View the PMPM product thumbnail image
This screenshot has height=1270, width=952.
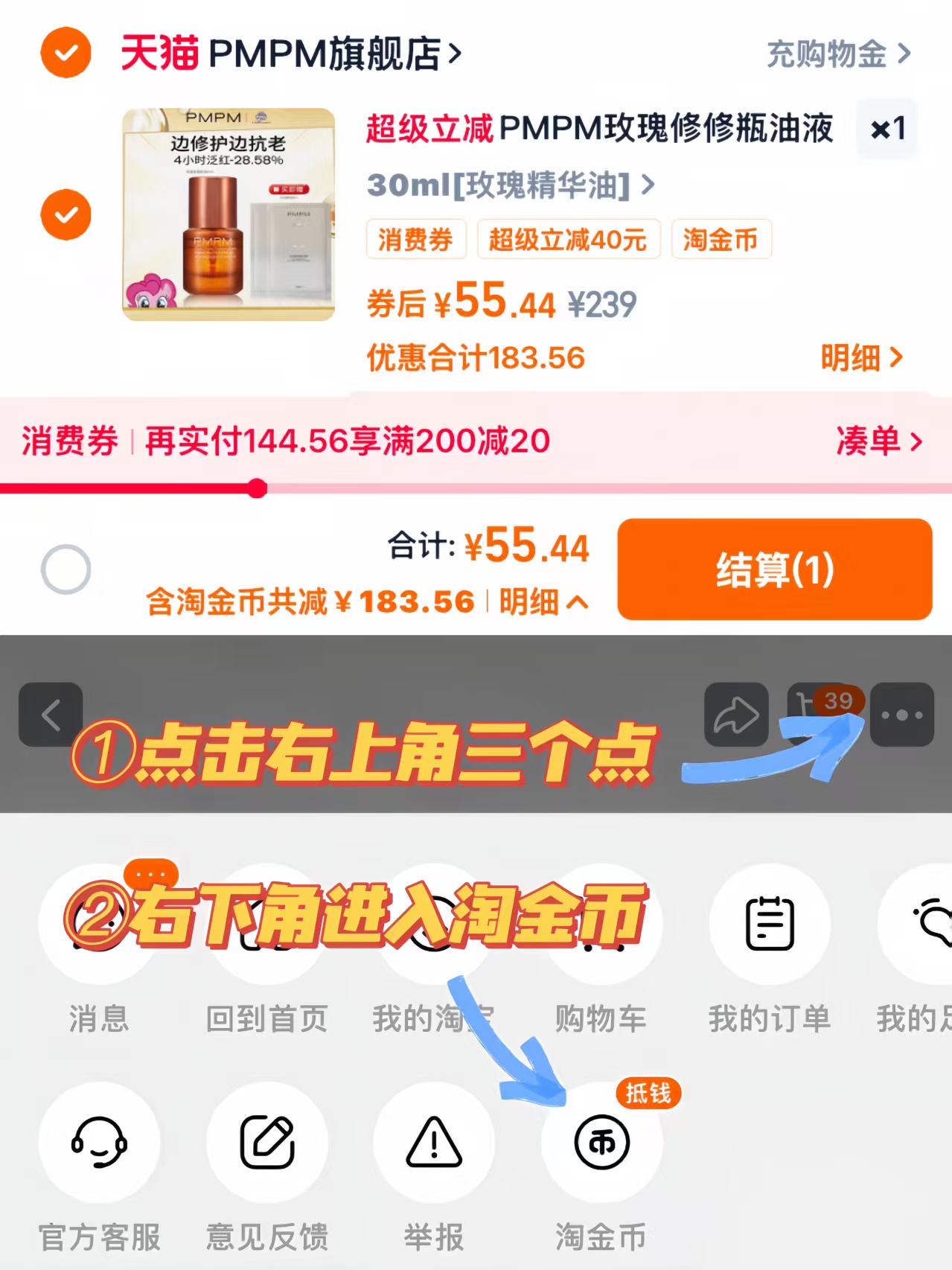coord(227,214)
